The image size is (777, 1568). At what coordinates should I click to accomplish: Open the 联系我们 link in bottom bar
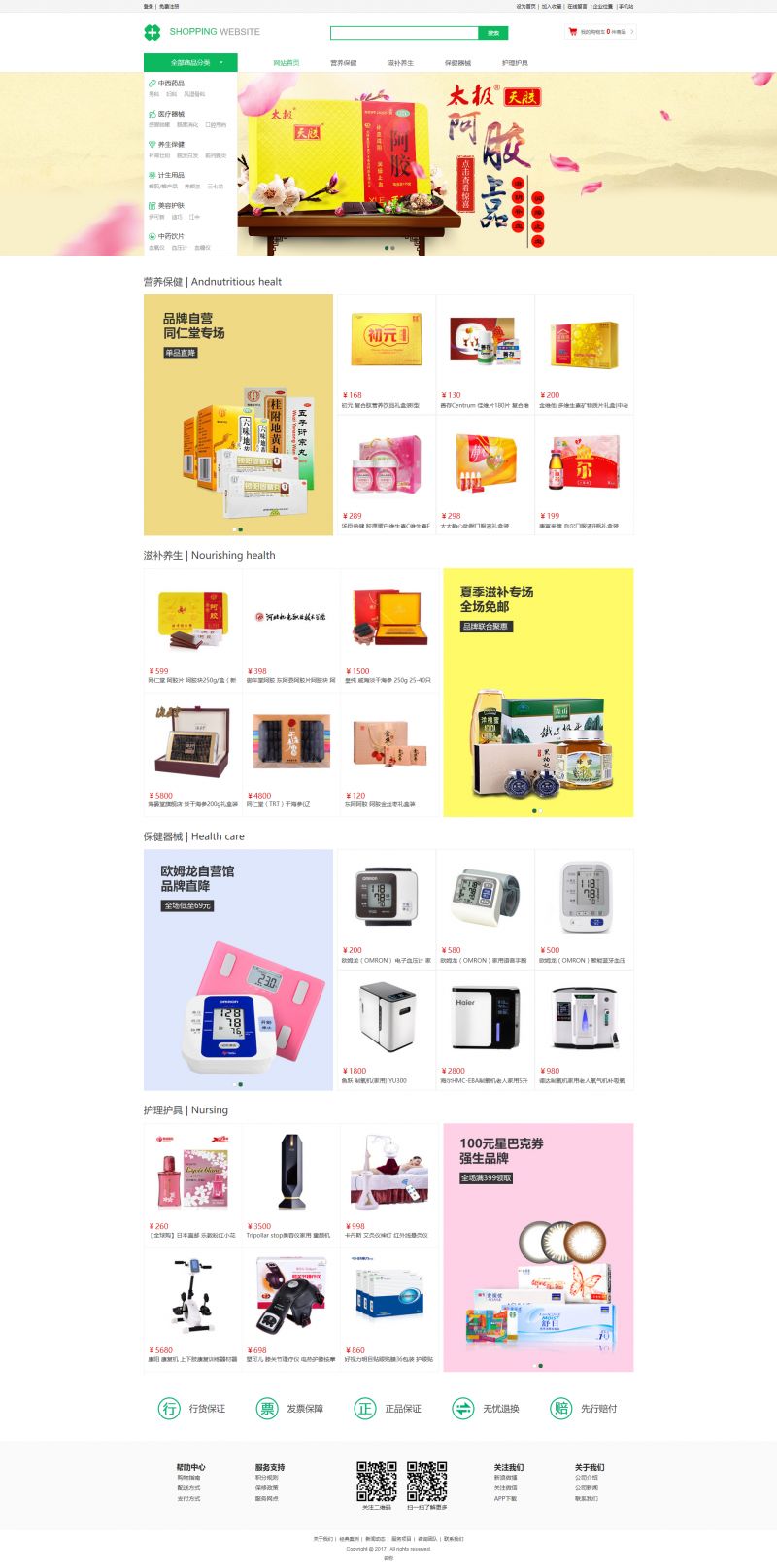[454, 1539]
